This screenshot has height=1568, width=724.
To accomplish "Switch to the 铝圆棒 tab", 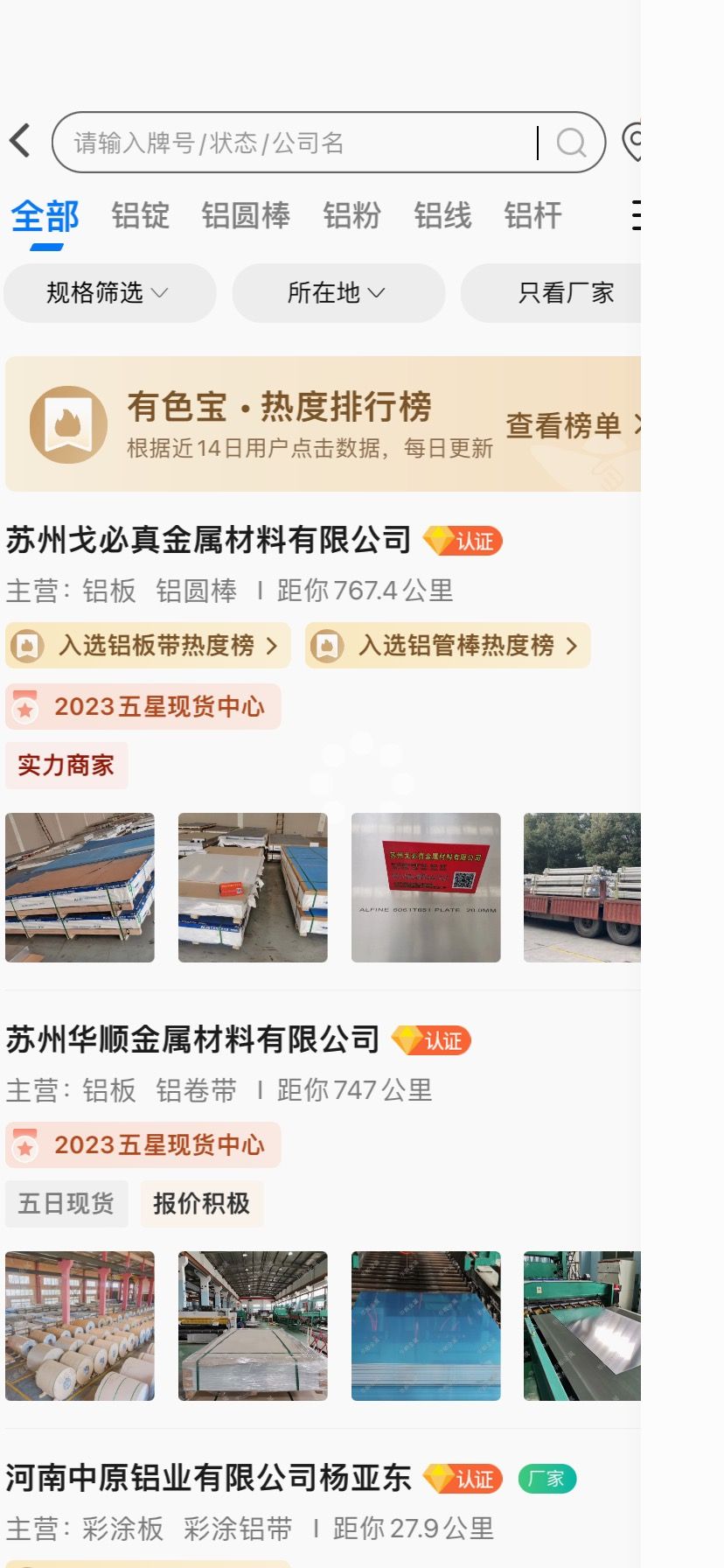I will [246, 215].
